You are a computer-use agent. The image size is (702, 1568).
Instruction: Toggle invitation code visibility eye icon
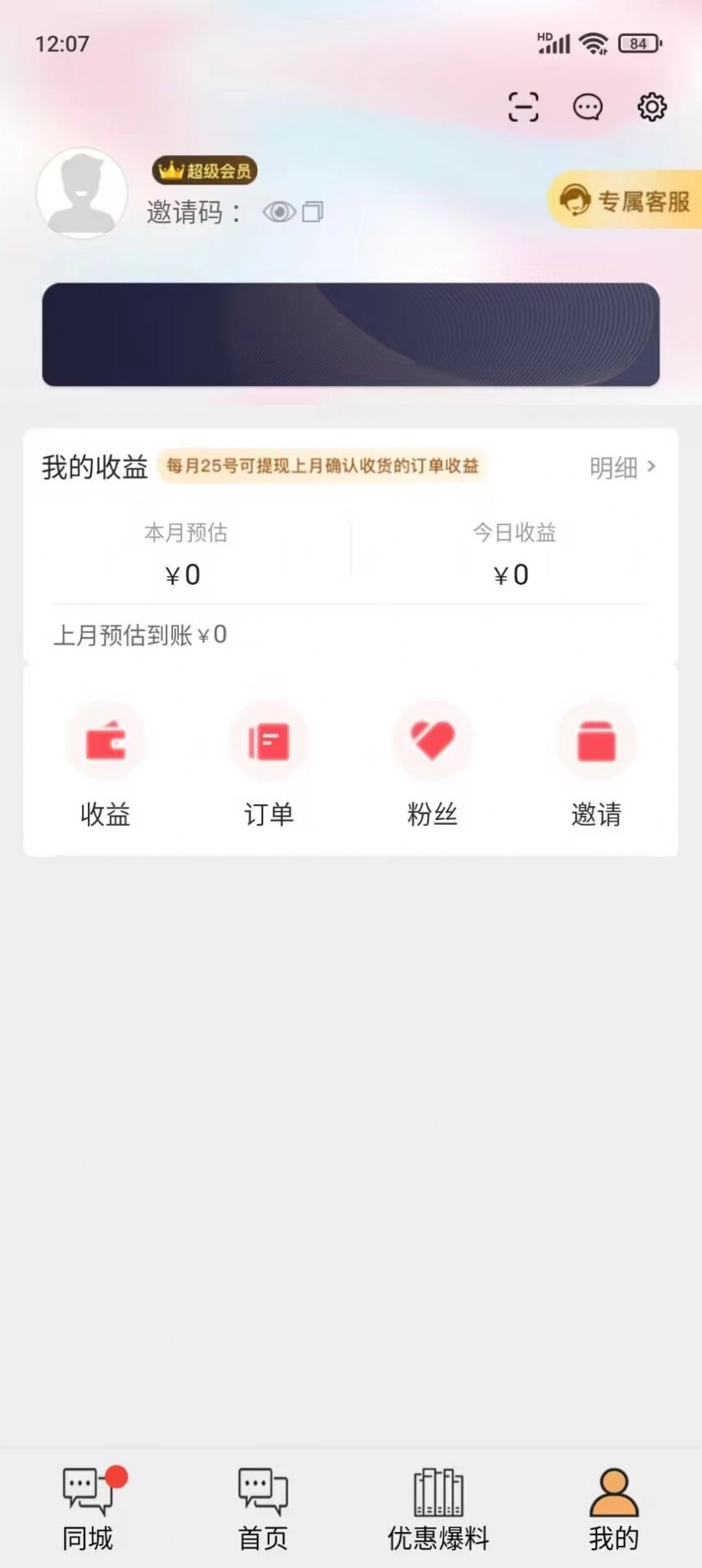pos(279,212)
